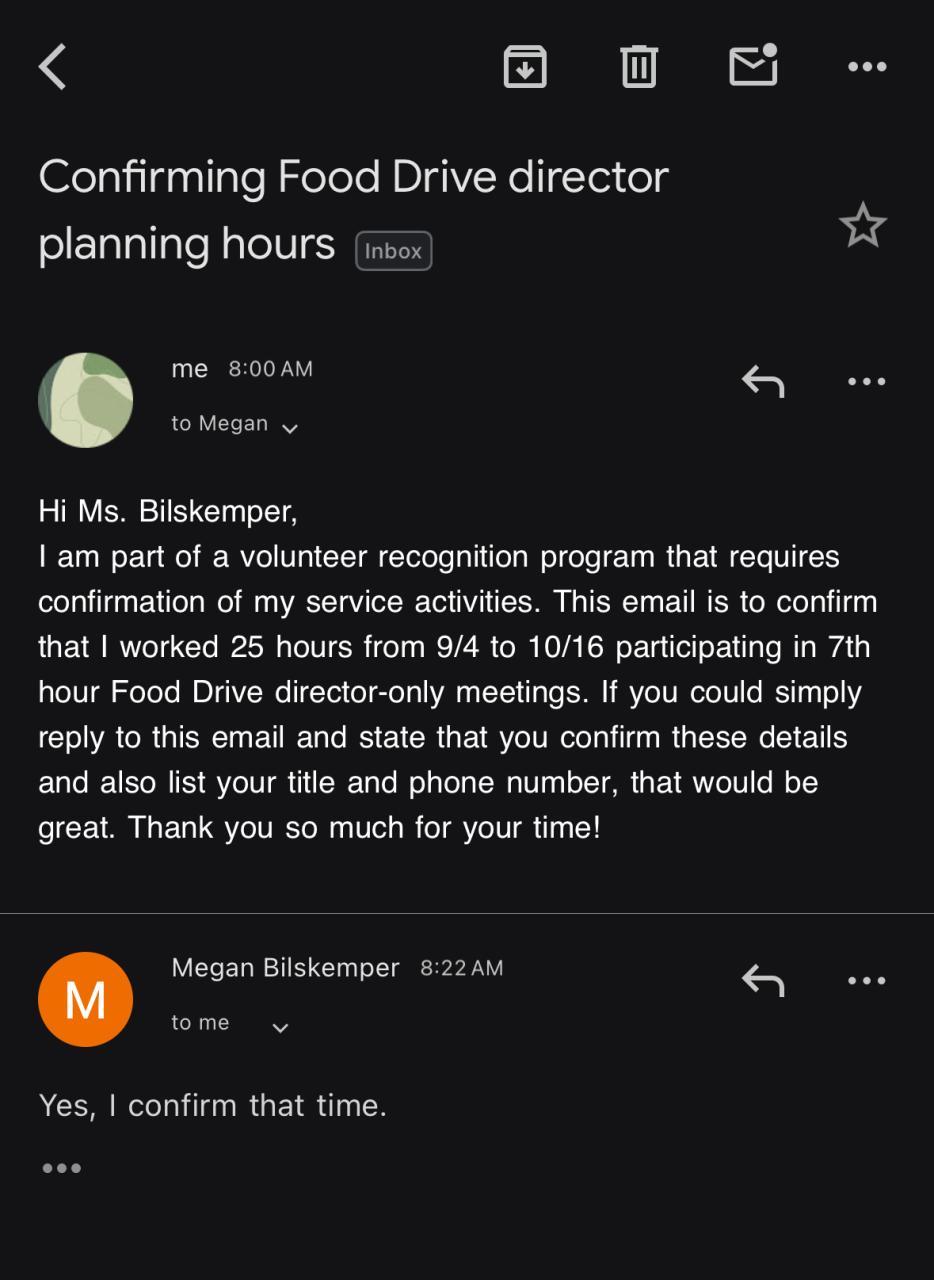
Task: Go back to the inbox list
Action: (53, 67)
